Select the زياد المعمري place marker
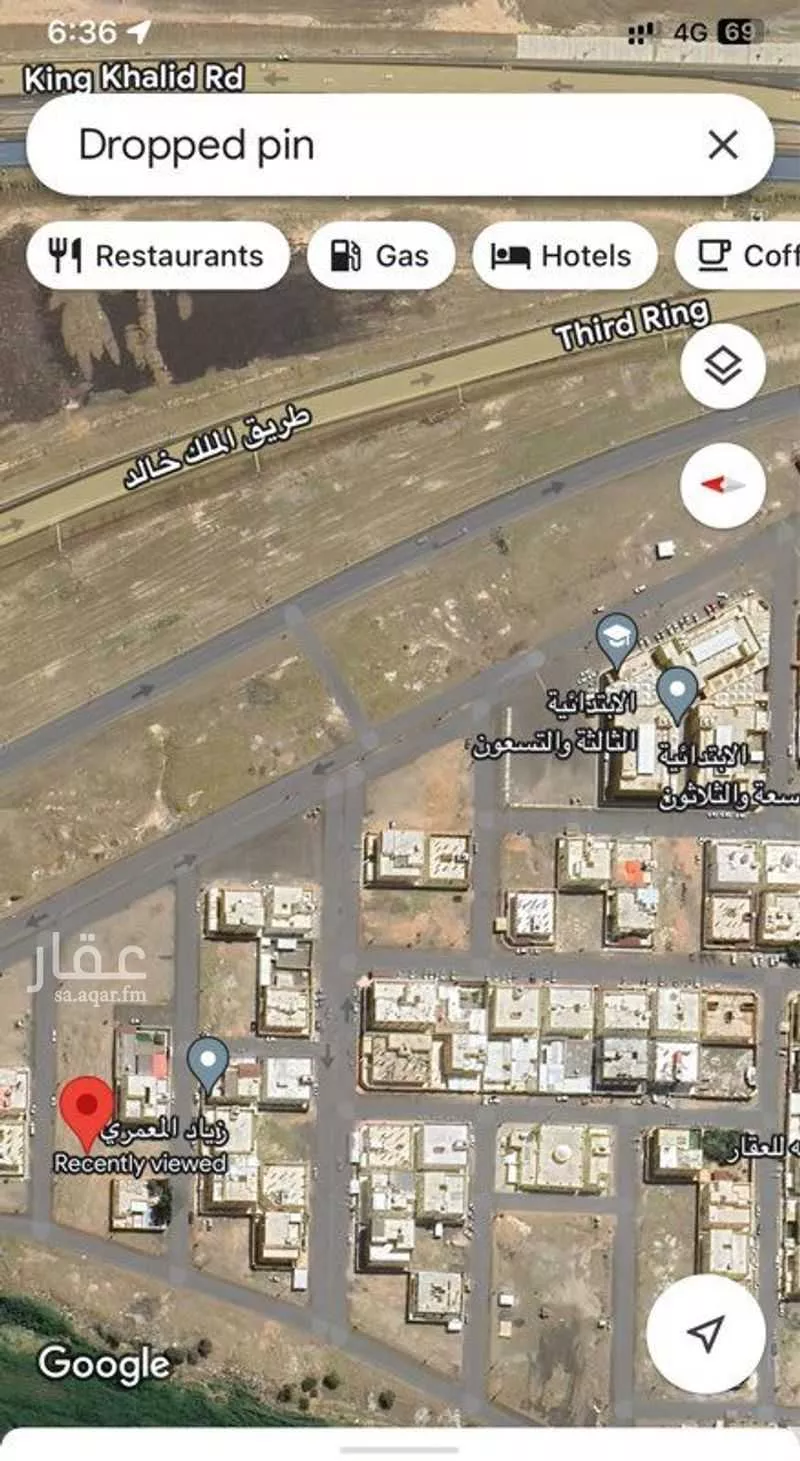The height and width of the screenshot is (1461, 800). point(208,1063)
